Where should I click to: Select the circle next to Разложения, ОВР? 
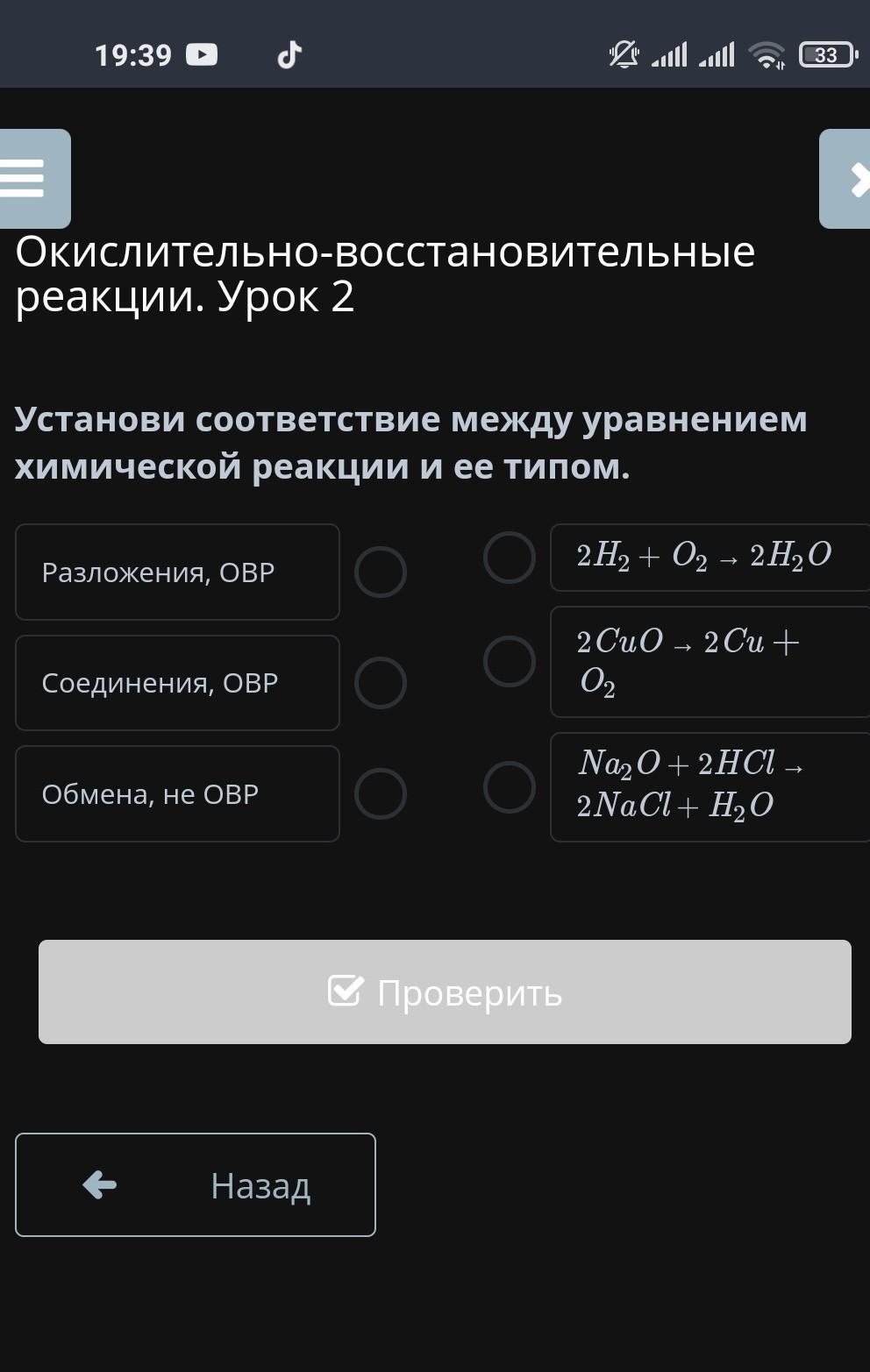click(380, 572)
